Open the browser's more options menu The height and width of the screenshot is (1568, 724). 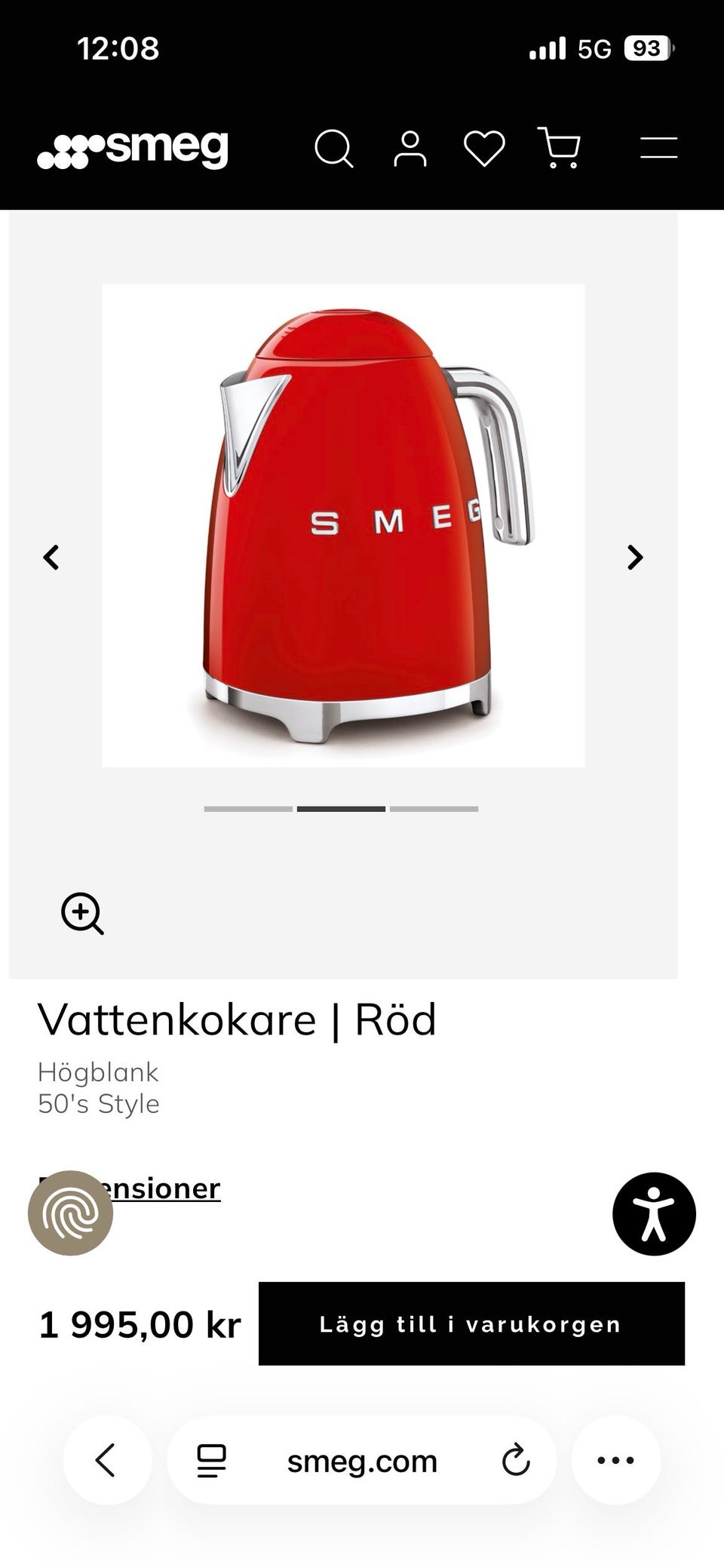point(615,1460)
